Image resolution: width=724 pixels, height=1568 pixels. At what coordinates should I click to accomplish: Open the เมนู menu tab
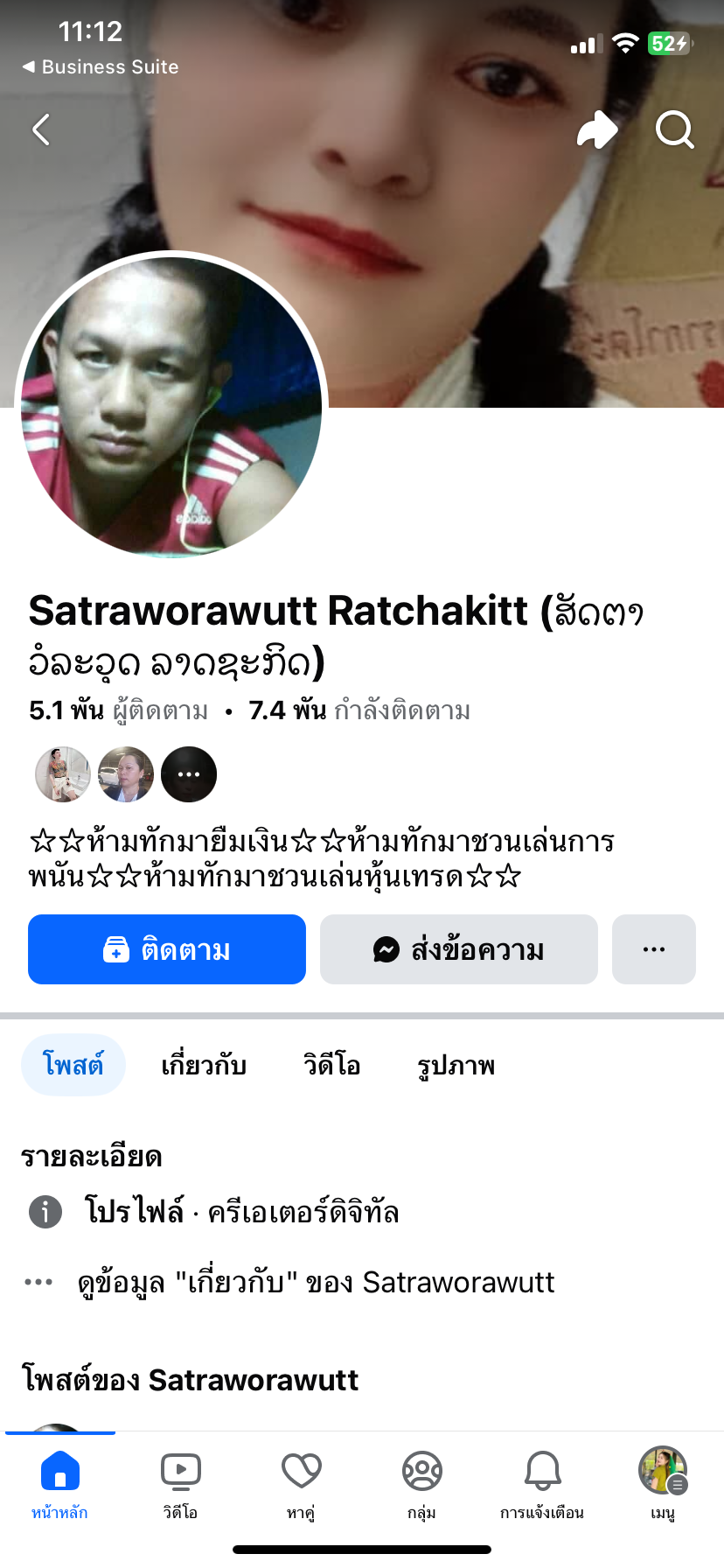663,1484
